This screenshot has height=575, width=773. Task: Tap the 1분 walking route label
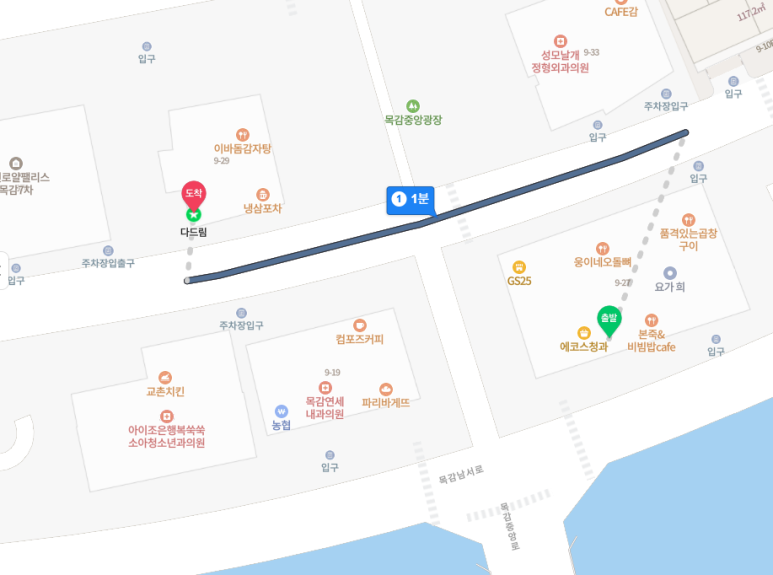click(409, 199)
